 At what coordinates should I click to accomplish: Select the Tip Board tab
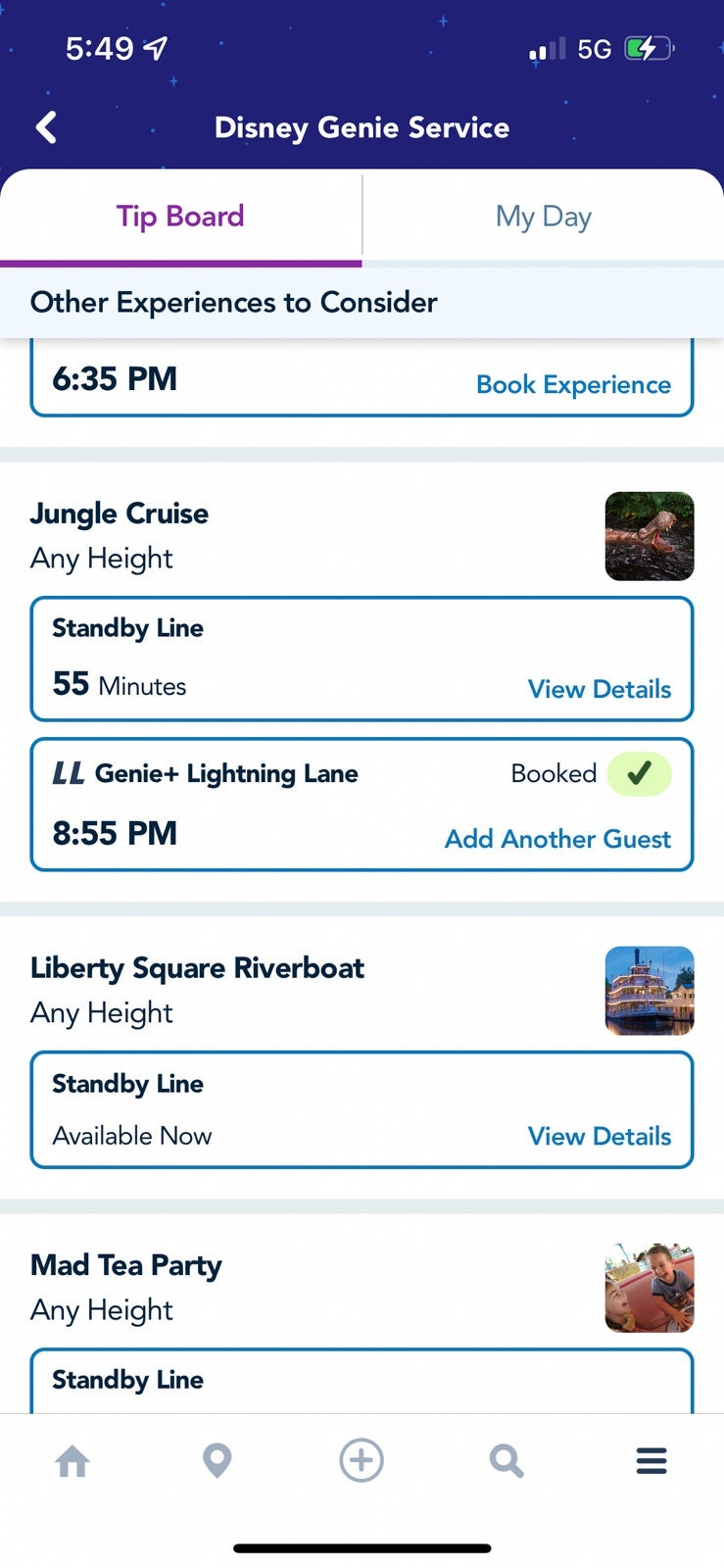pos(180,217)
